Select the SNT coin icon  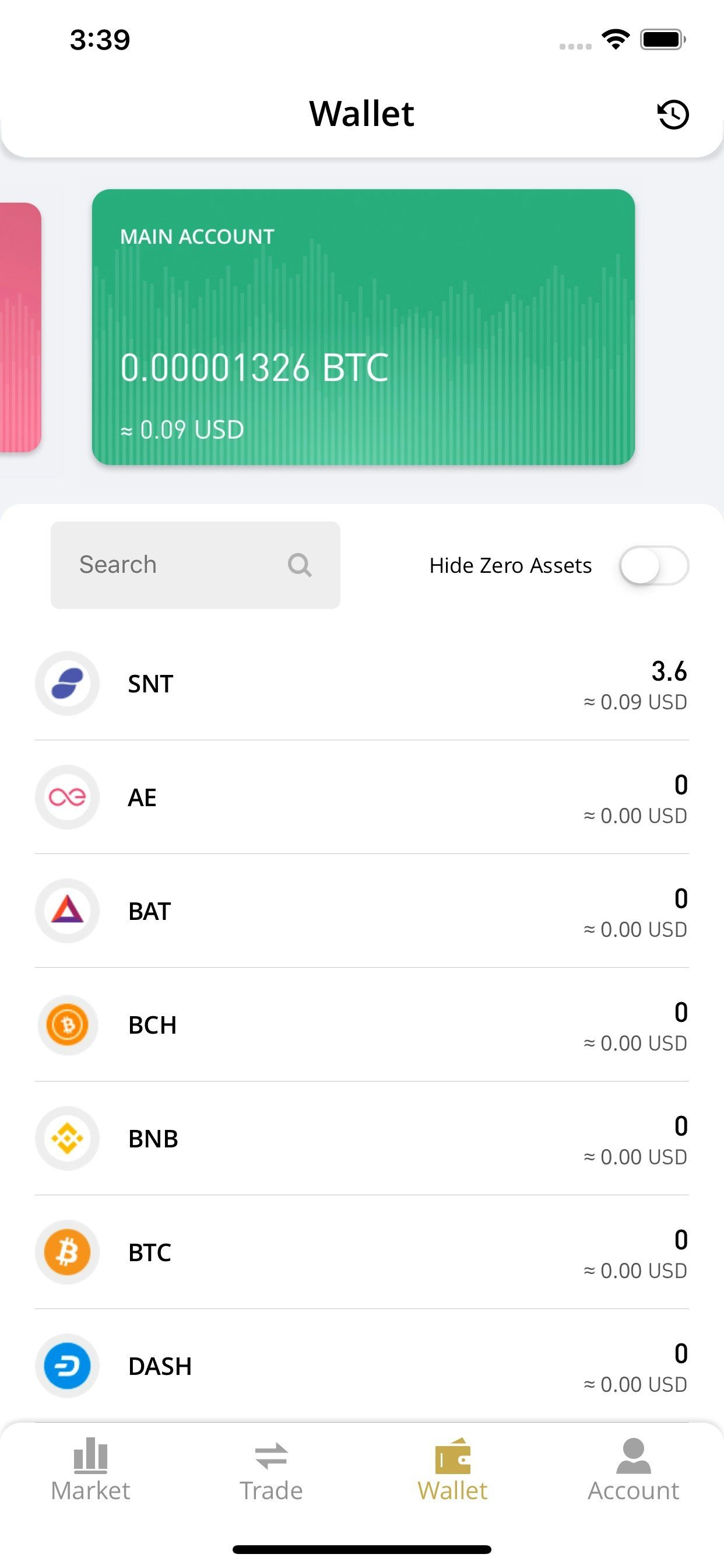[67, 684]
